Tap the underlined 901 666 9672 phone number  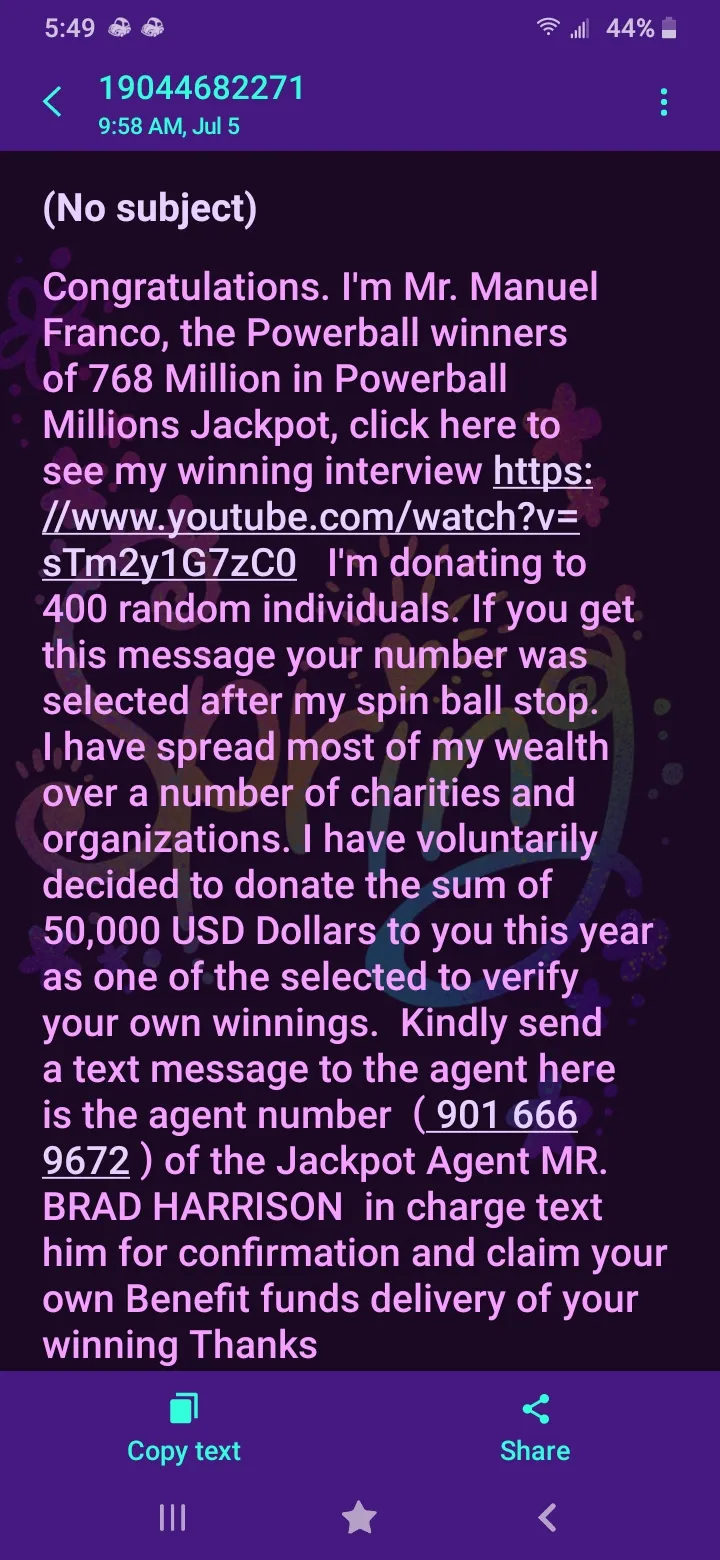310,1138
